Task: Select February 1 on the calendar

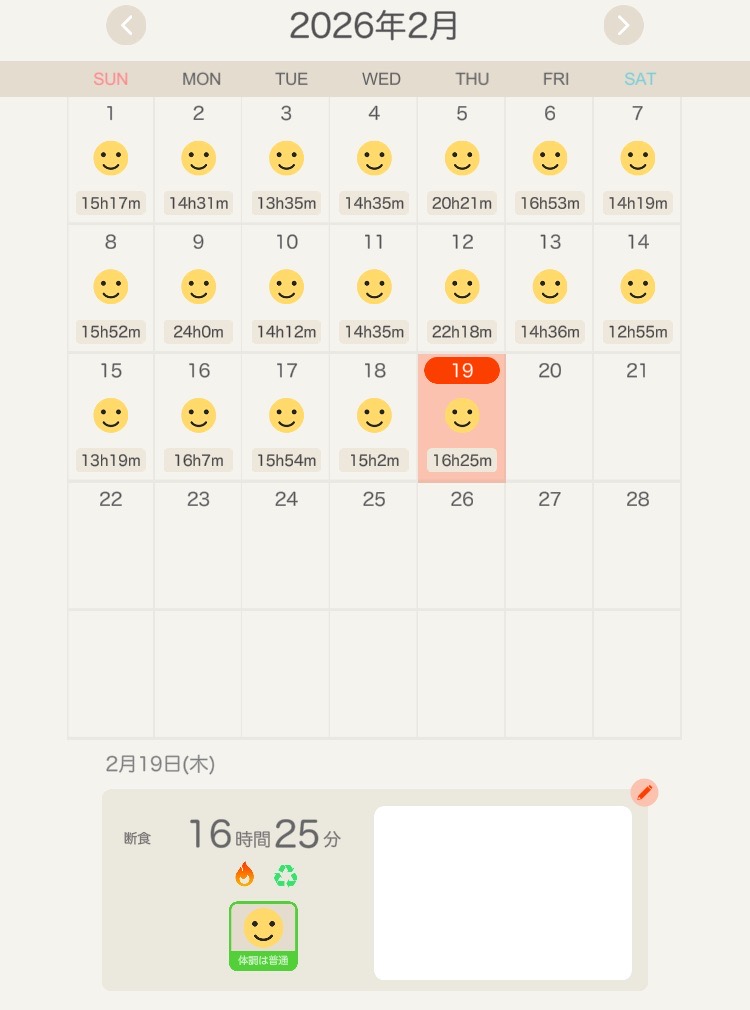Action: (111, 160)
